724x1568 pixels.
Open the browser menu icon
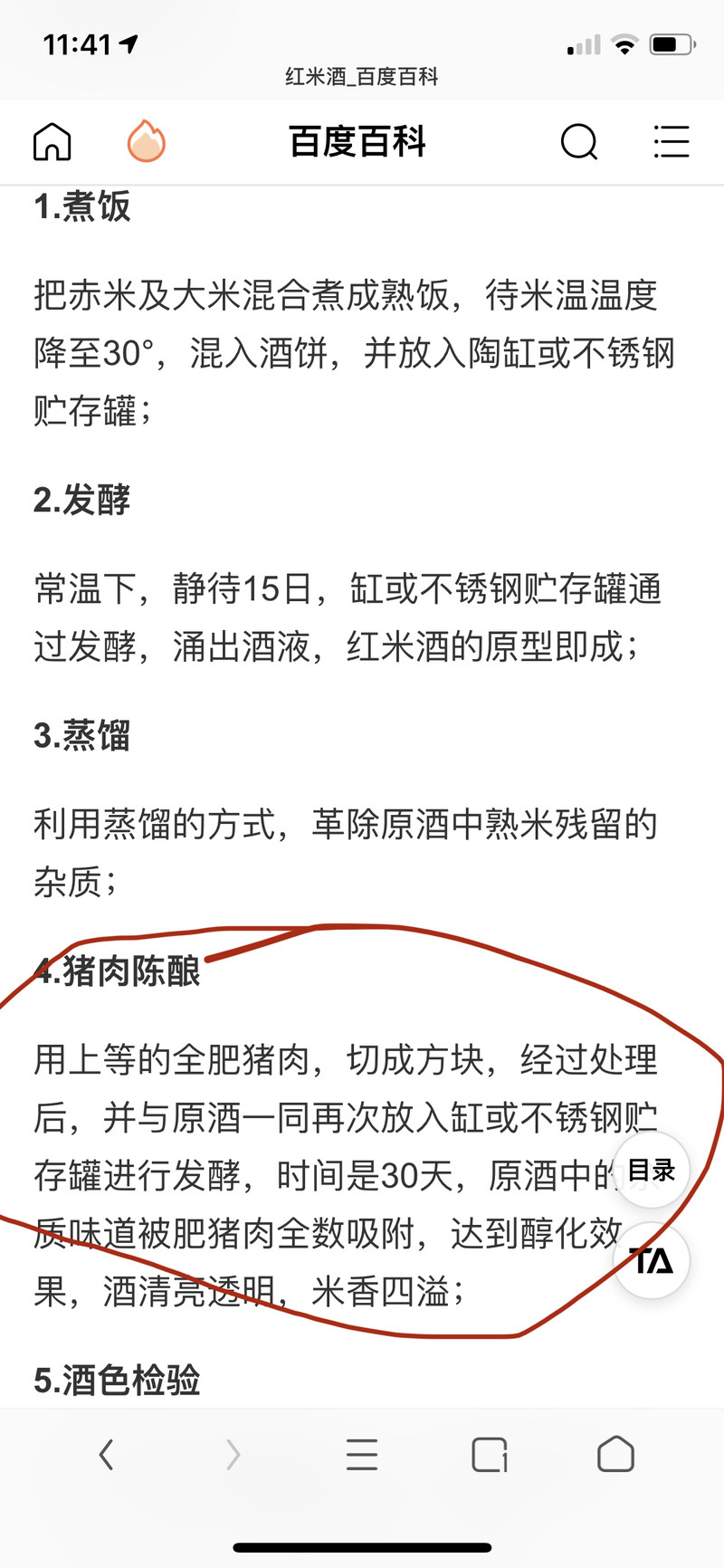pyautogui.click(x=362, y=1455)
